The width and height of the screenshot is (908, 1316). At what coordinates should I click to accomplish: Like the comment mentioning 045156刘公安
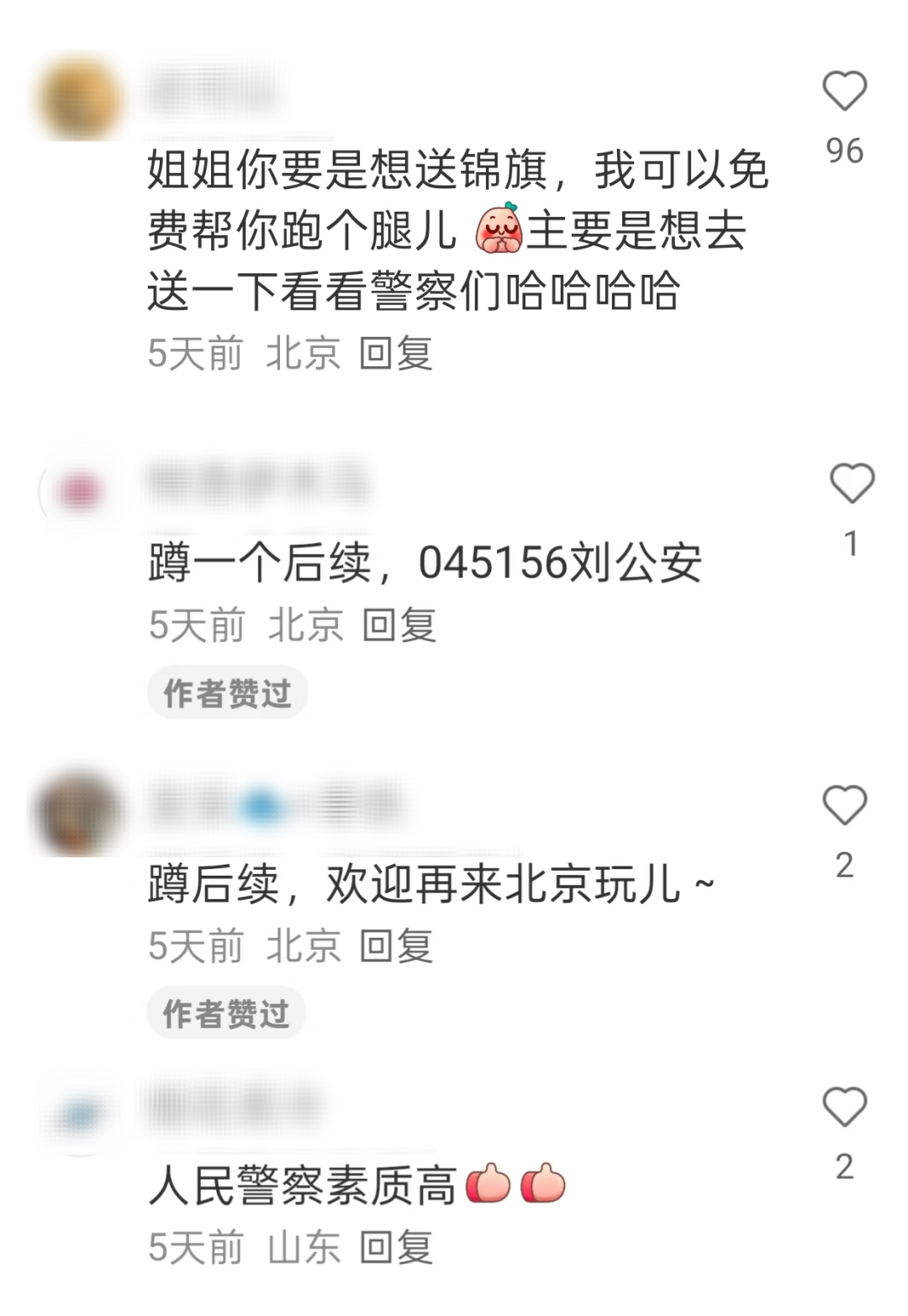tap(852, 484)
